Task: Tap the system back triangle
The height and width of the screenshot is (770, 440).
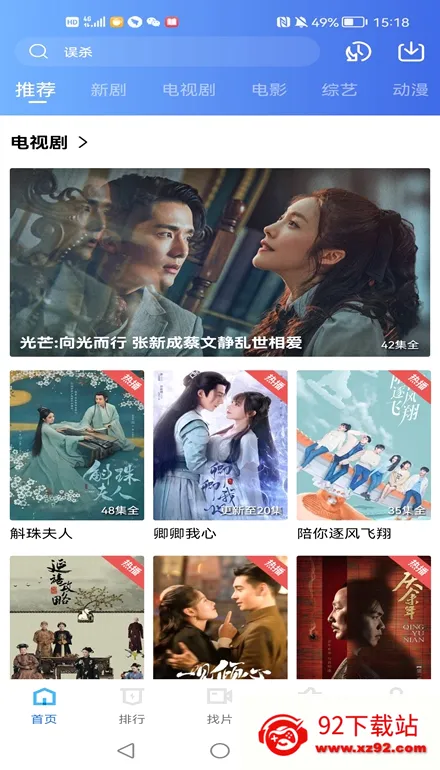Action: [x=126, y=750]
